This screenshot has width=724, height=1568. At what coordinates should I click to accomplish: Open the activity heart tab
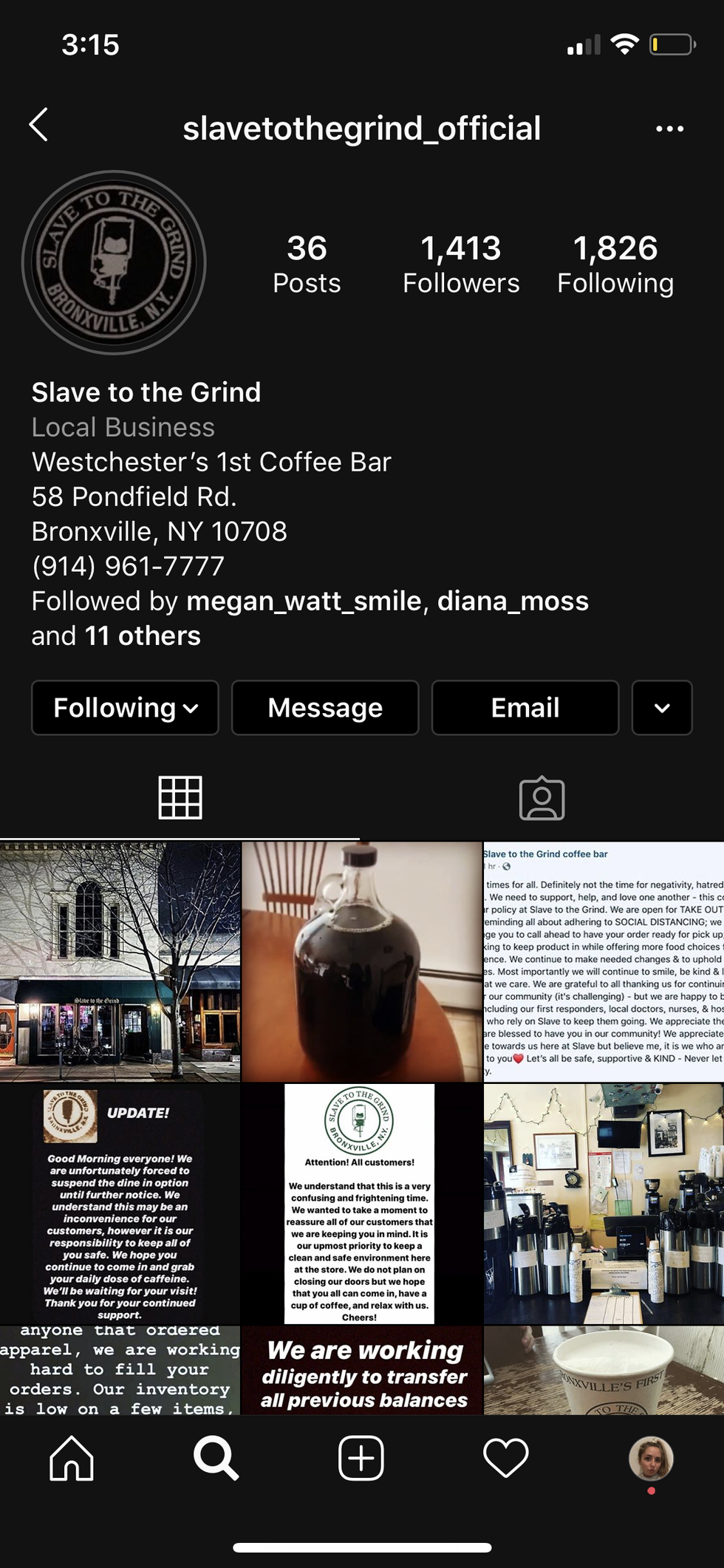(506, 1458)
